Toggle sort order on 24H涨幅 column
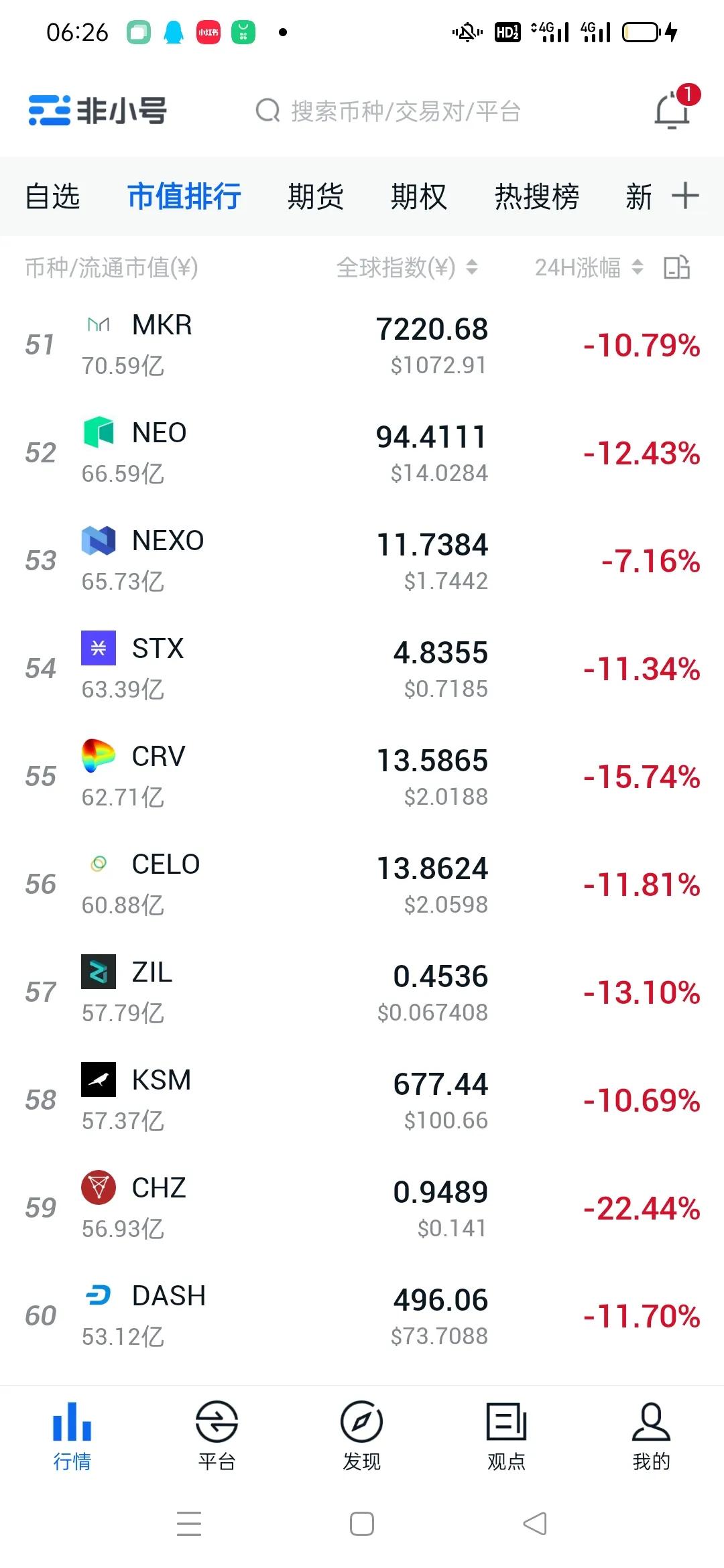 coord(637,267)
